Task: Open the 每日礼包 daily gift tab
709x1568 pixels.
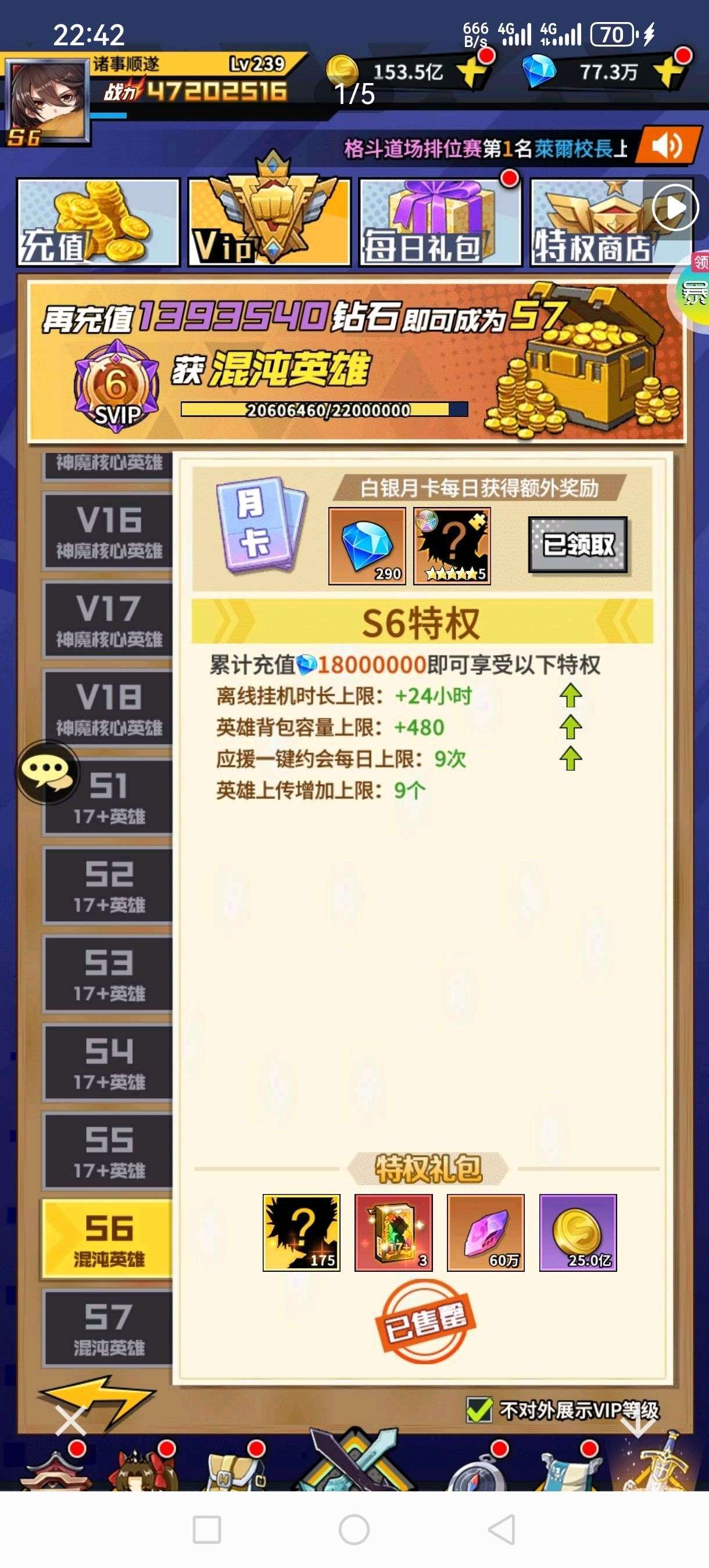Action: 440,223
